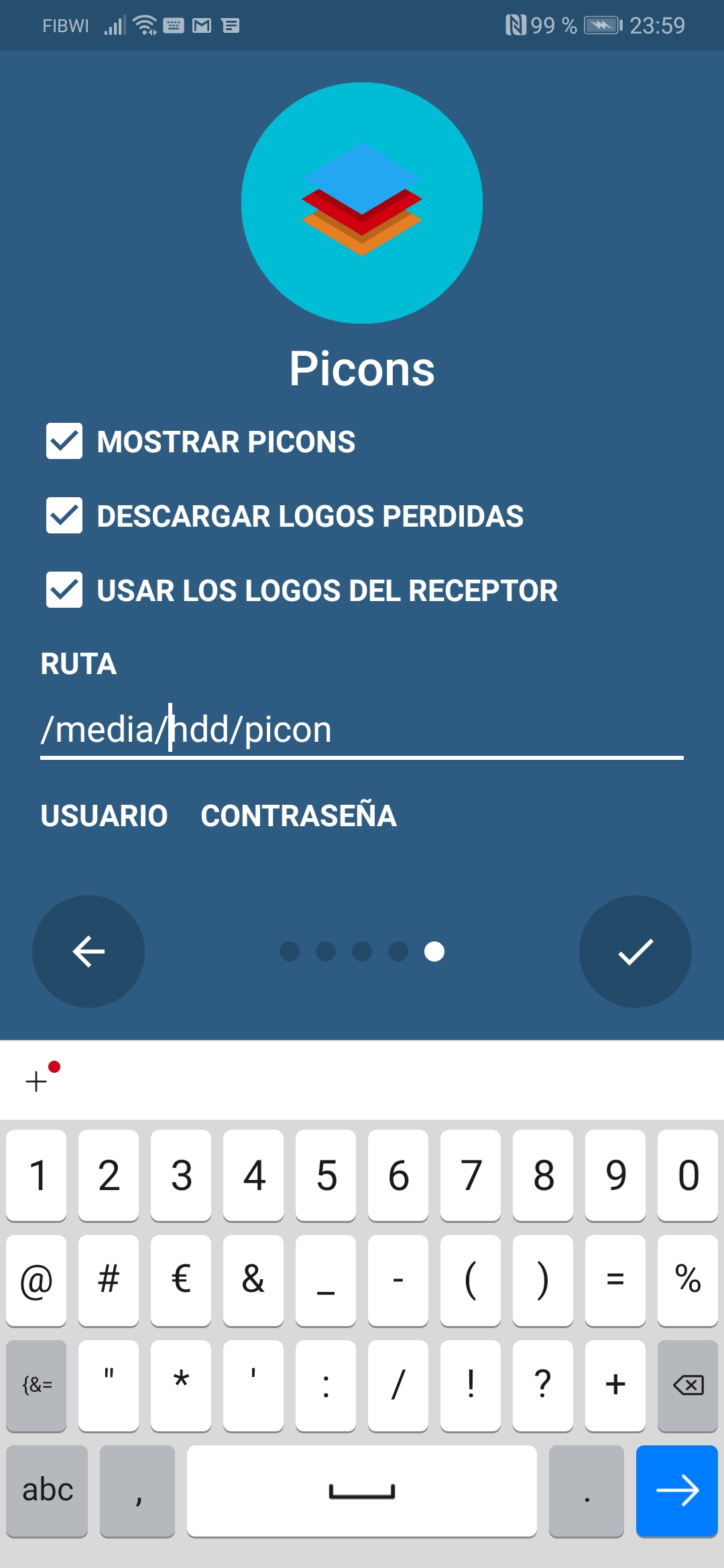The width and height of the screenshot is (724, 1568).
Task: Tap the Ruta path text field
Action: (x=362, y=729)
